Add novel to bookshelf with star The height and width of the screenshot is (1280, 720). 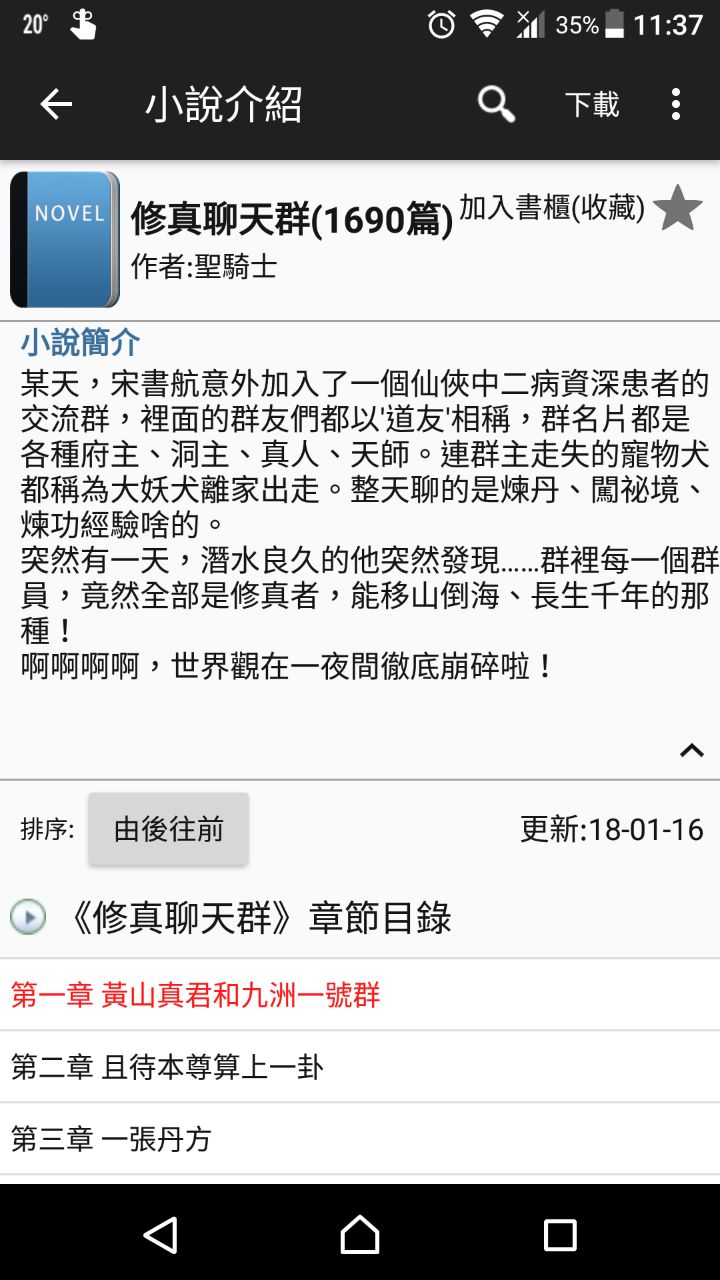(678, 209)
